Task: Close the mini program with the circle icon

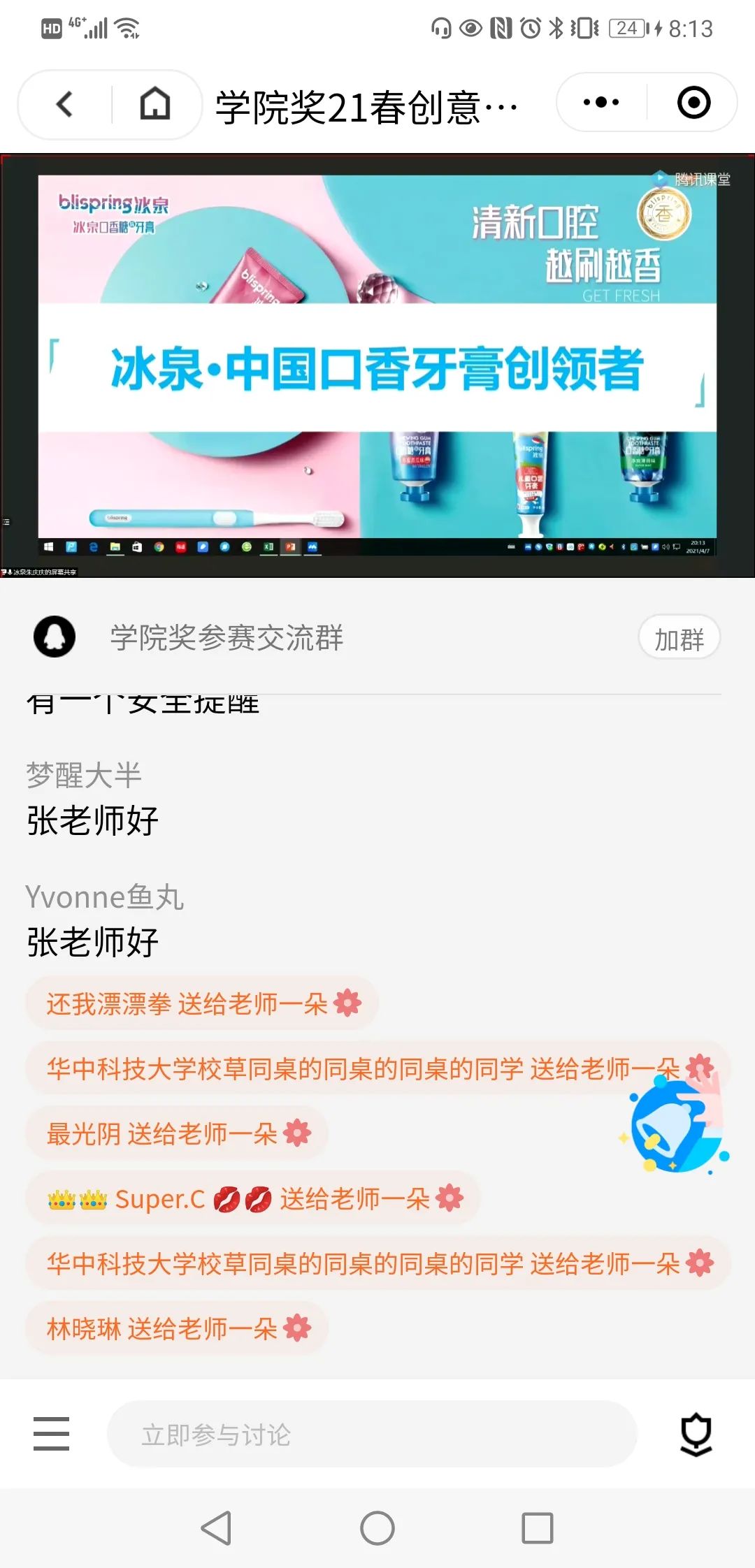Action: tap(693, 103)
